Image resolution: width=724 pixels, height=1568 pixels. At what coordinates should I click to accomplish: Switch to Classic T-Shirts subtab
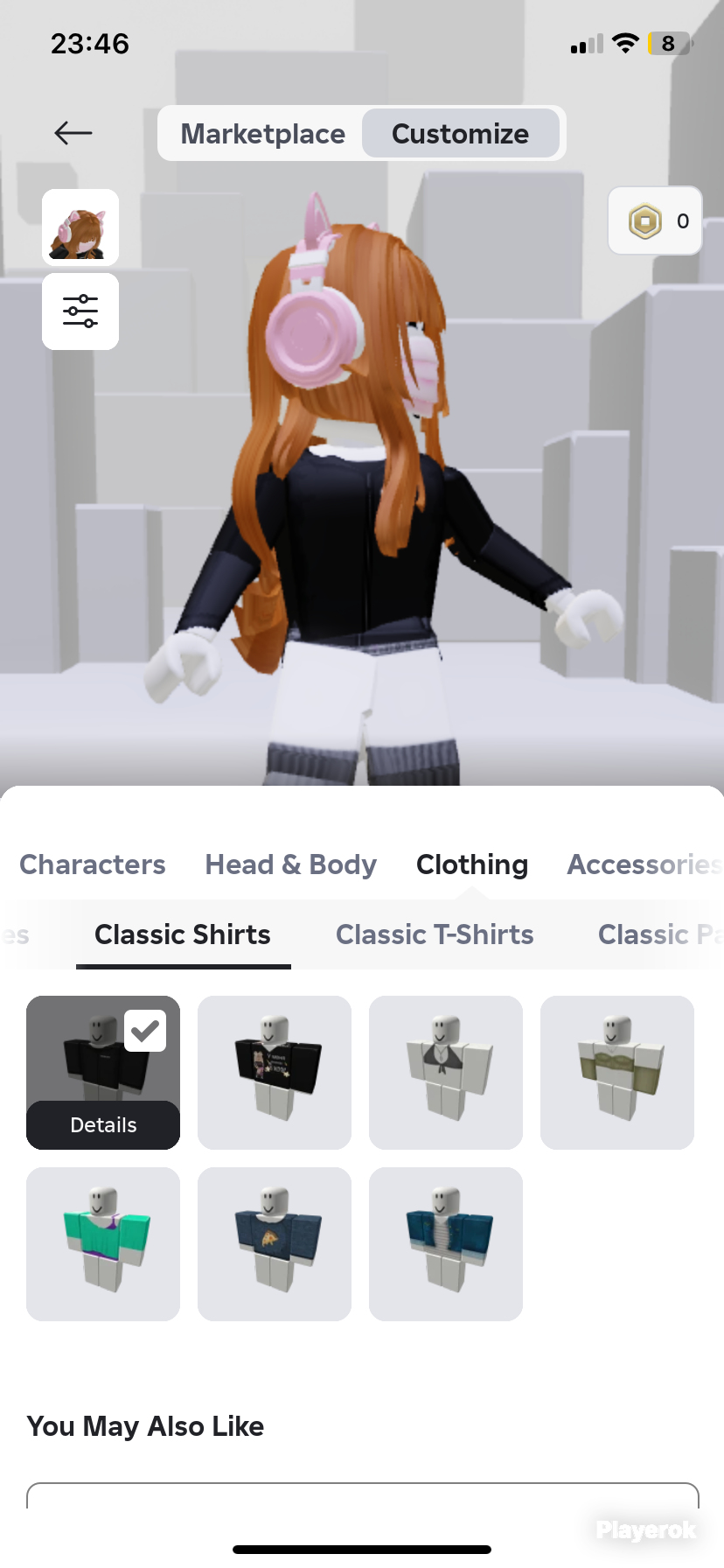coord(435,934)
